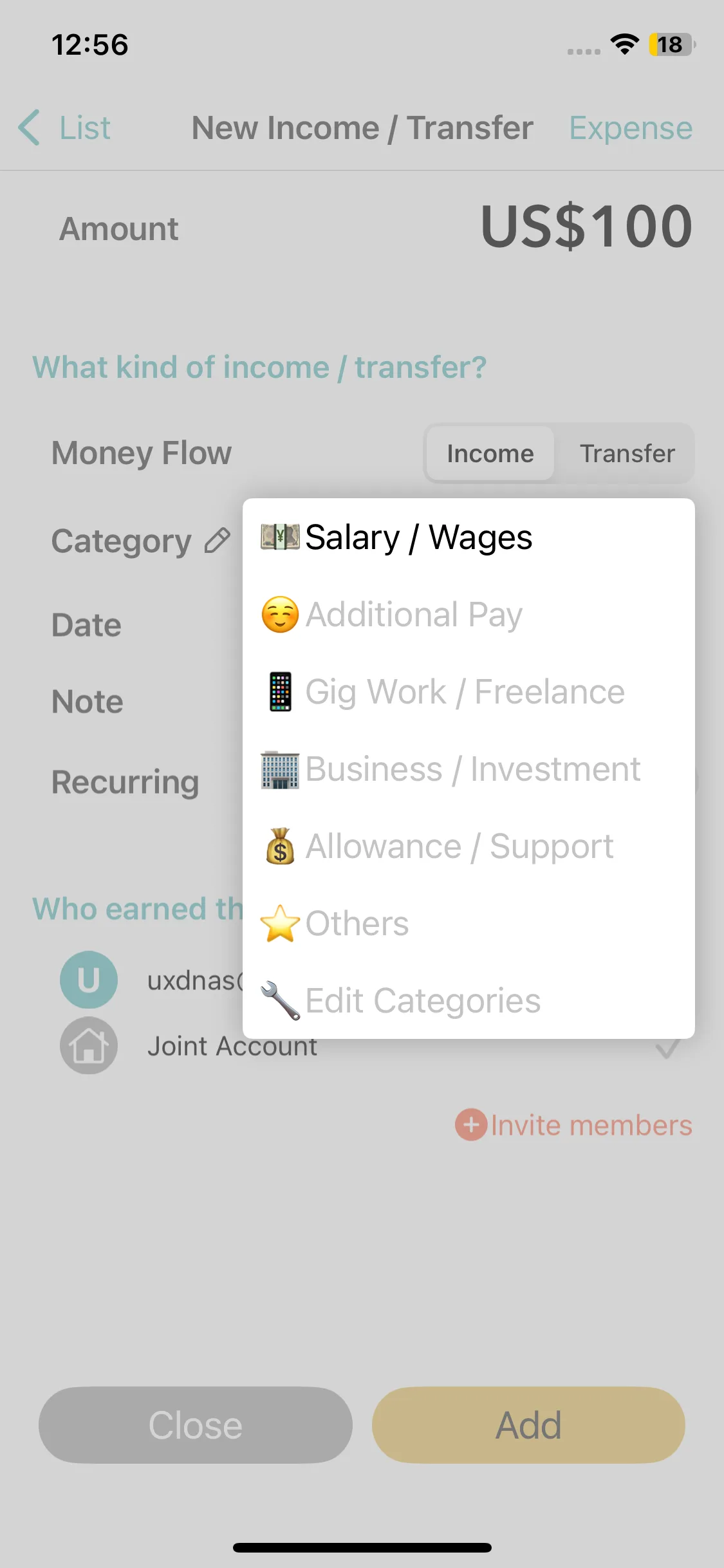The height and width of the screenshot is (1568, 724).
Task: Select Transfer in Money Flow
Action: (627, 453)
